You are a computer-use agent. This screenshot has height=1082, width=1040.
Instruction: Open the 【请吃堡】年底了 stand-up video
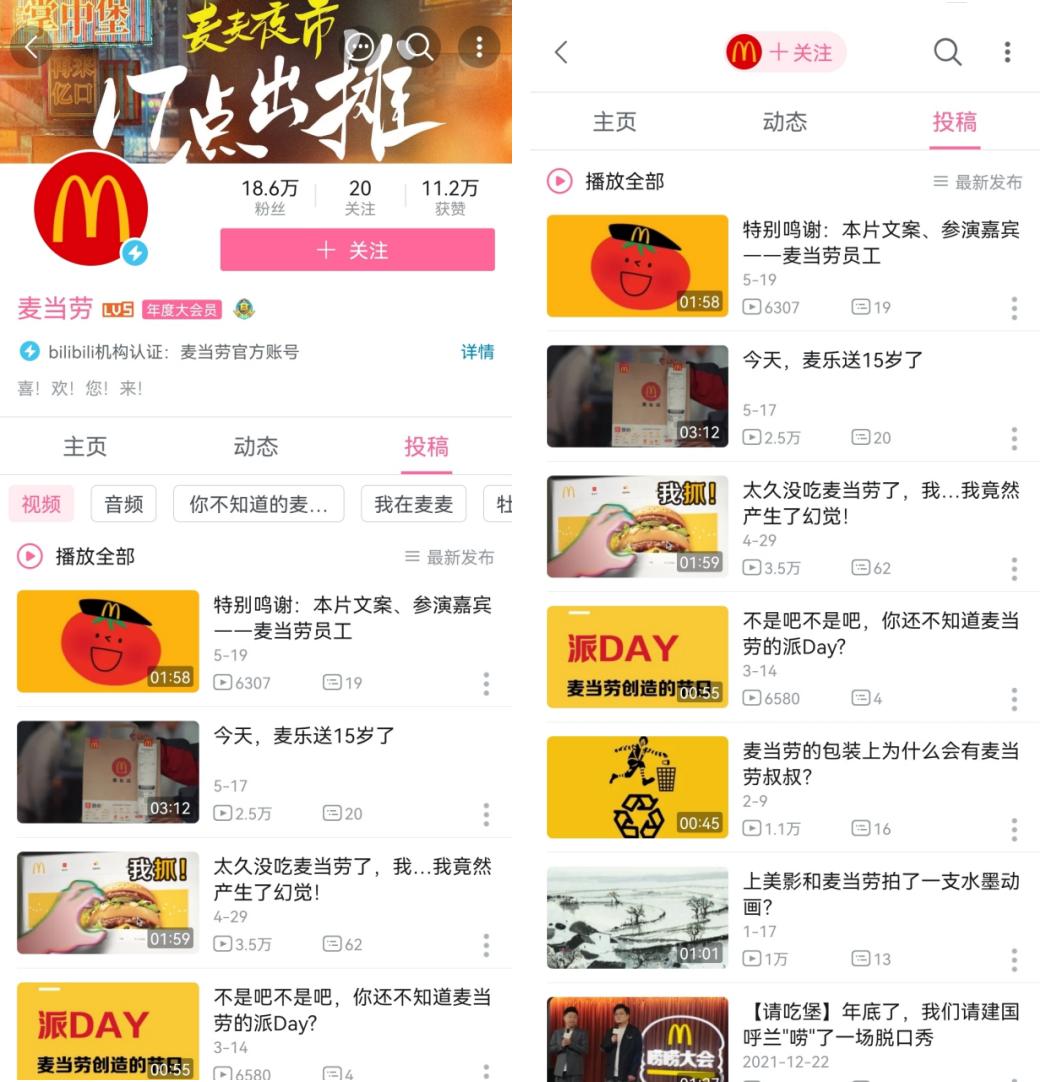click(x=880, y=1024)
